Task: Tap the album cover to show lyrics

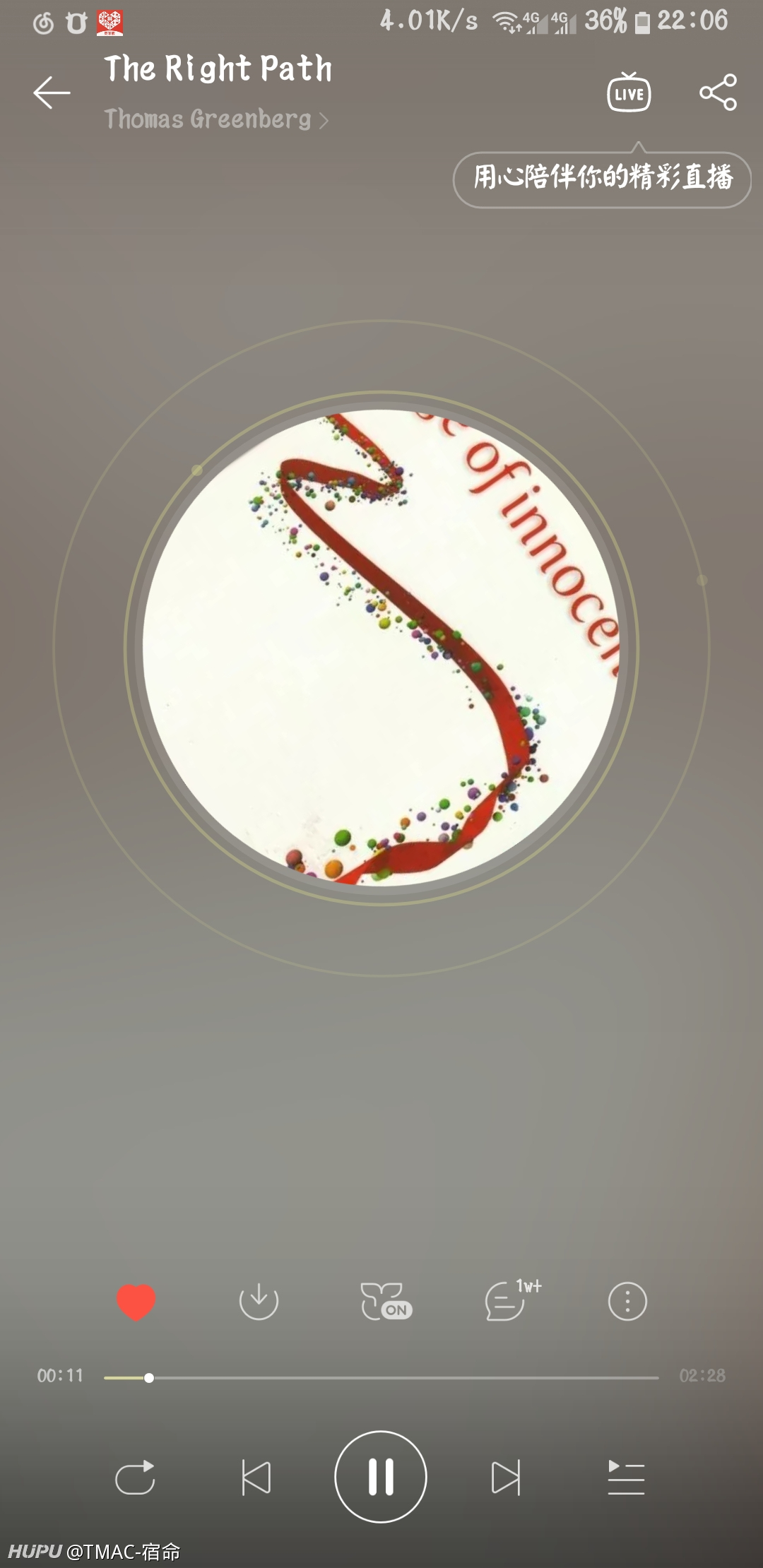Action: click(381, 648)
